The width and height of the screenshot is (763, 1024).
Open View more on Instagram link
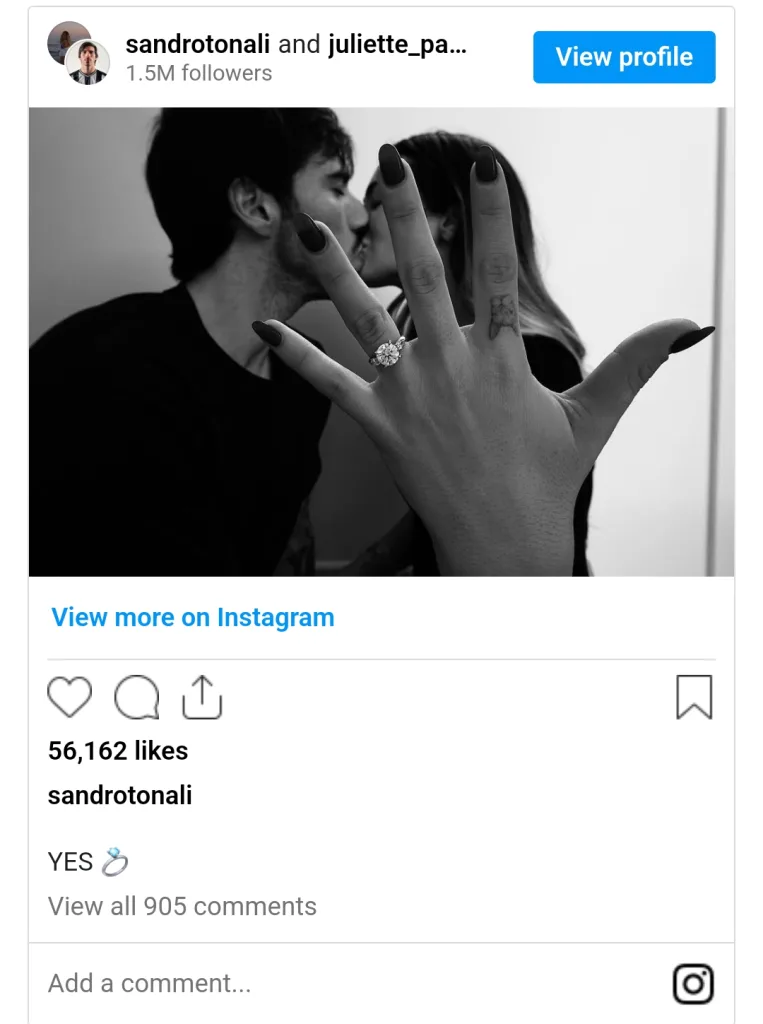click(x=193, y=617)
